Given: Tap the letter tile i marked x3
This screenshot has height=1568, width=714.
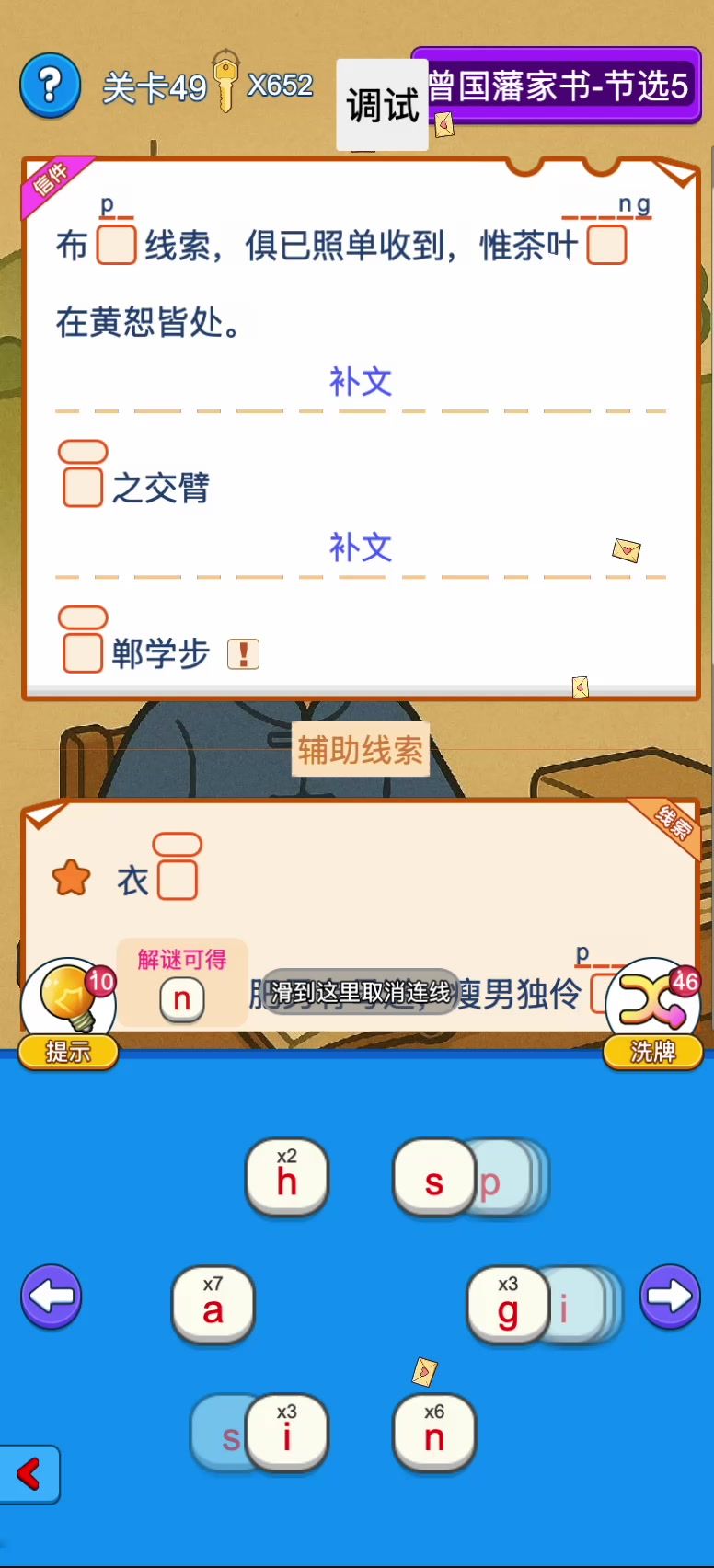Looking at the screenshot, I should tap(287, 1434).
